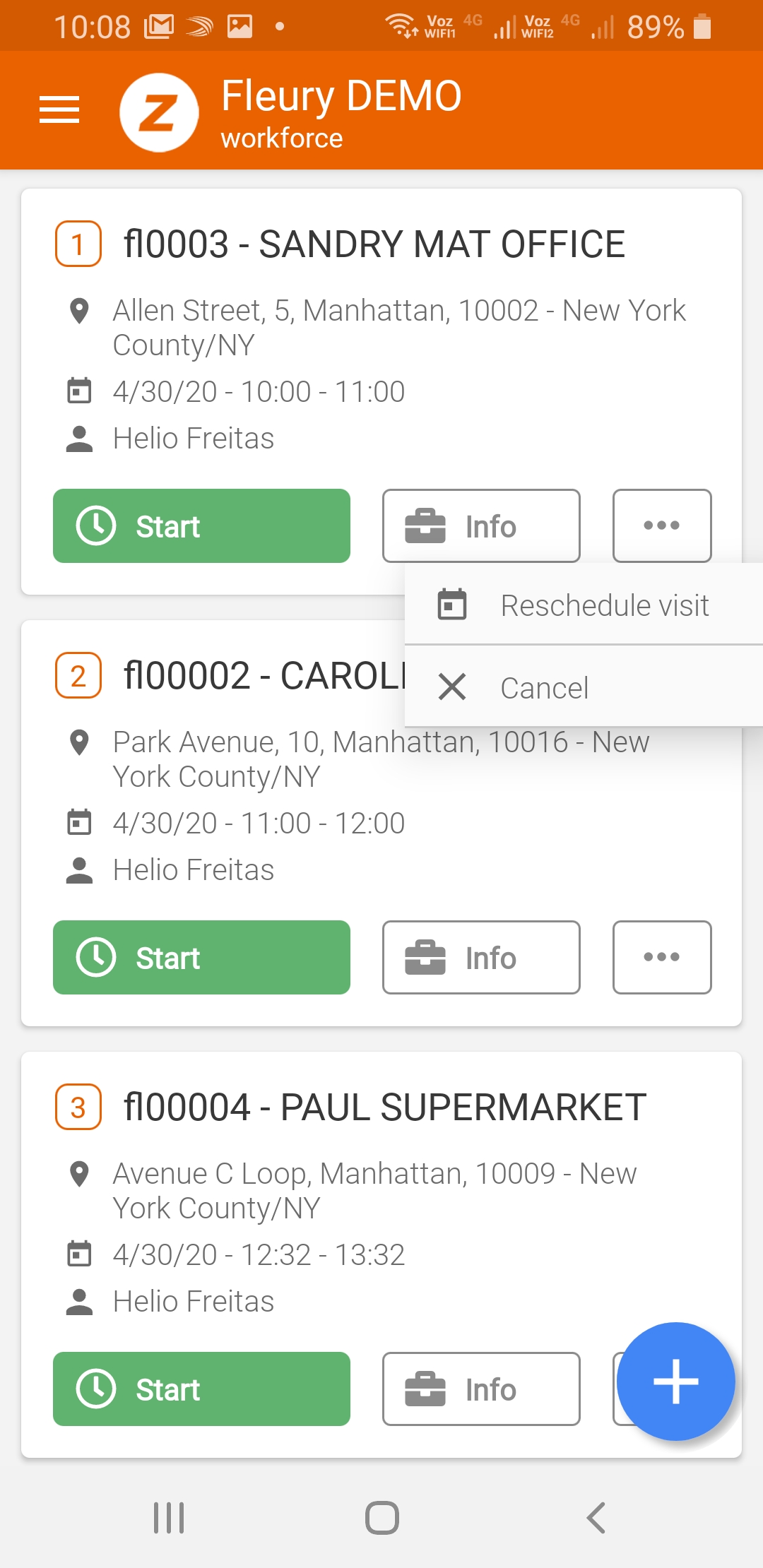View Info for the Park Avenue visit
The width and height of the screenshot is (763, 1568).
[481, 958]
